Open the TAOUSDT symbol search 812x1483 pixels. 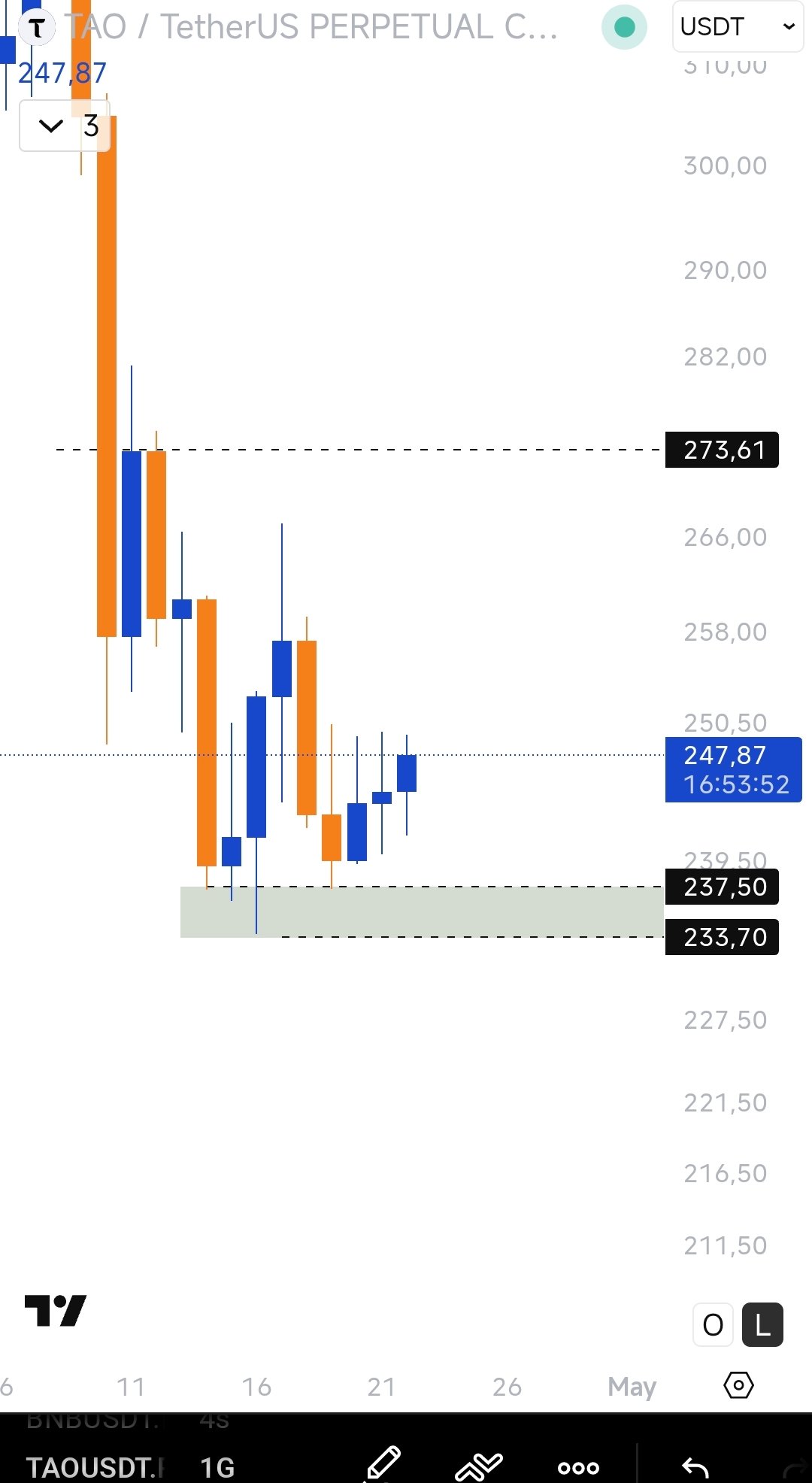pyautogui.click(x=94, y=1466)
